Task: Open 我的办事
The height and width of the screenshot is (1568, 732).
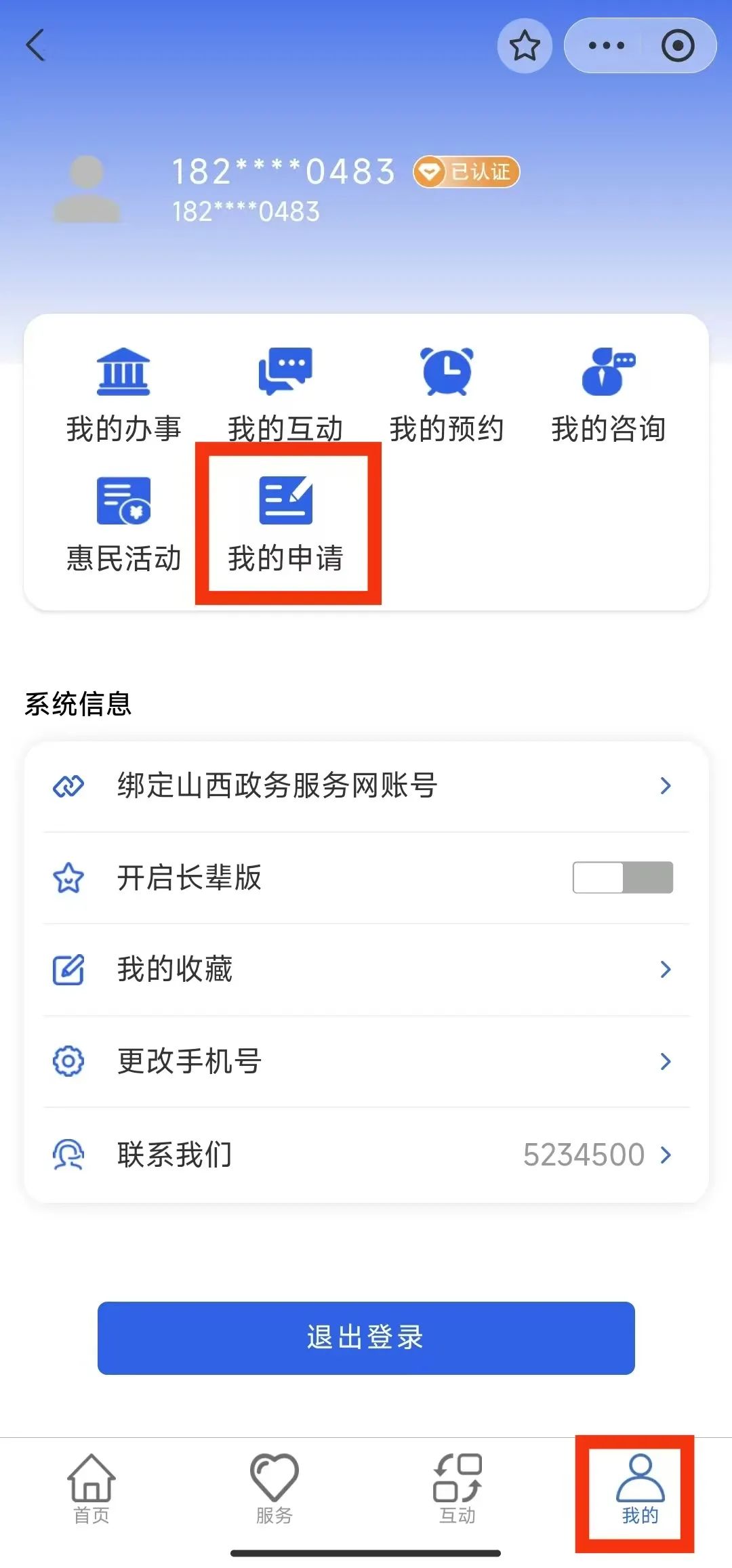Action: click(x=123, y=394)
